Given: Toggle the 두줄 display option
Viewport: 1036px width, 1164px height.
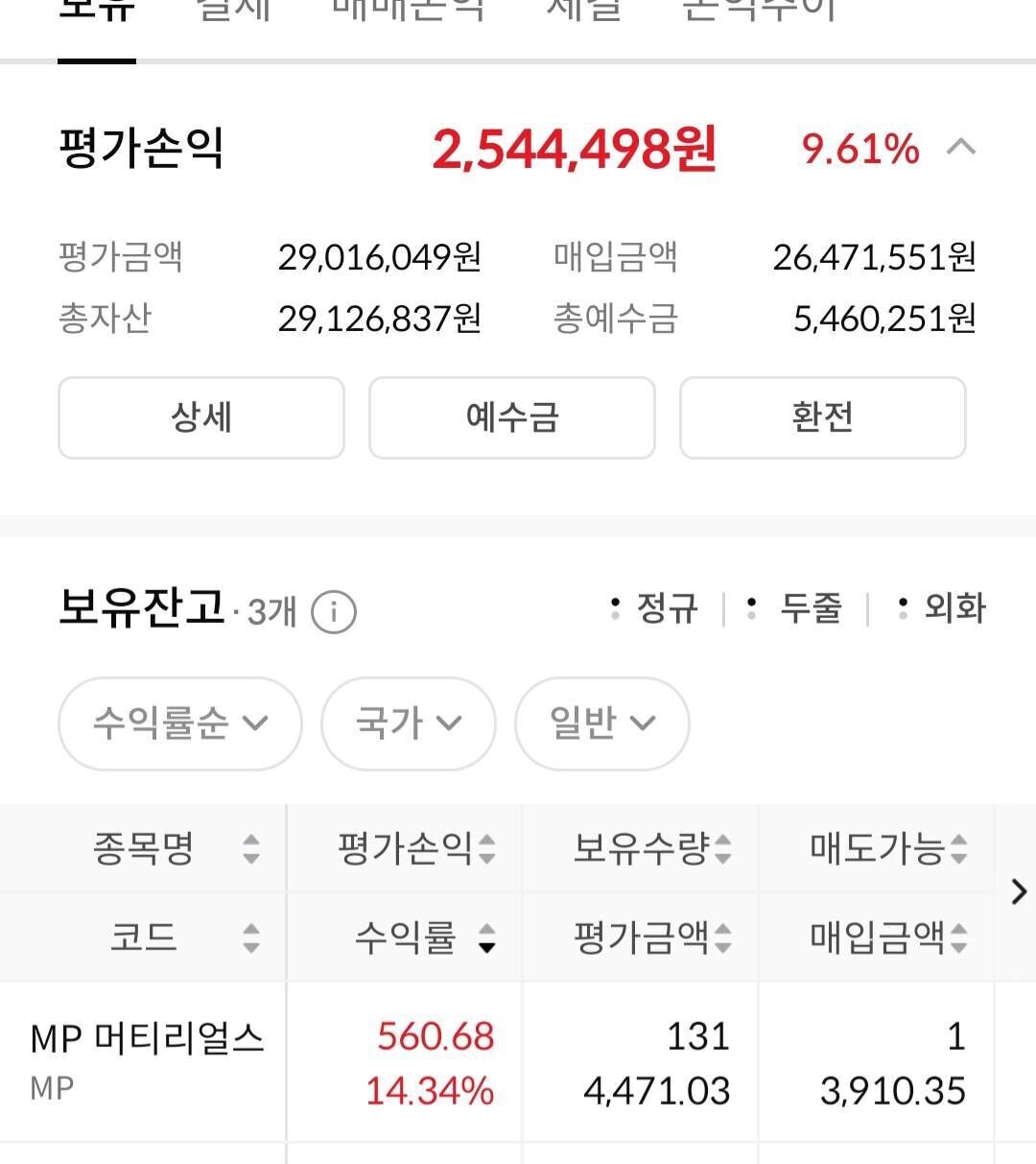Looking at the screenshot, I should click(809, 608).
